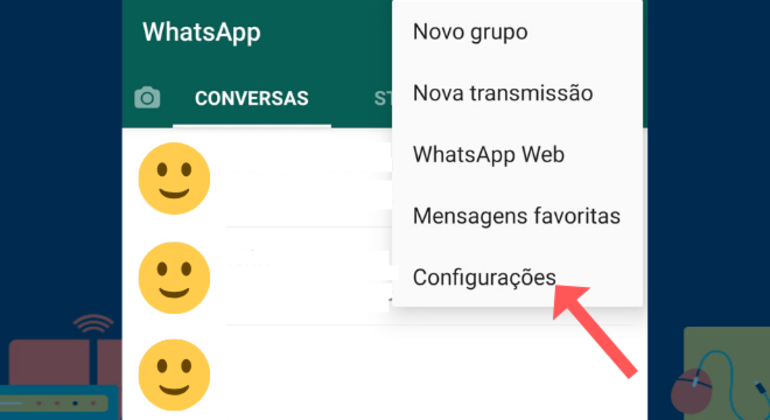Select Novo grupo from the menu

tap(470, 32)
